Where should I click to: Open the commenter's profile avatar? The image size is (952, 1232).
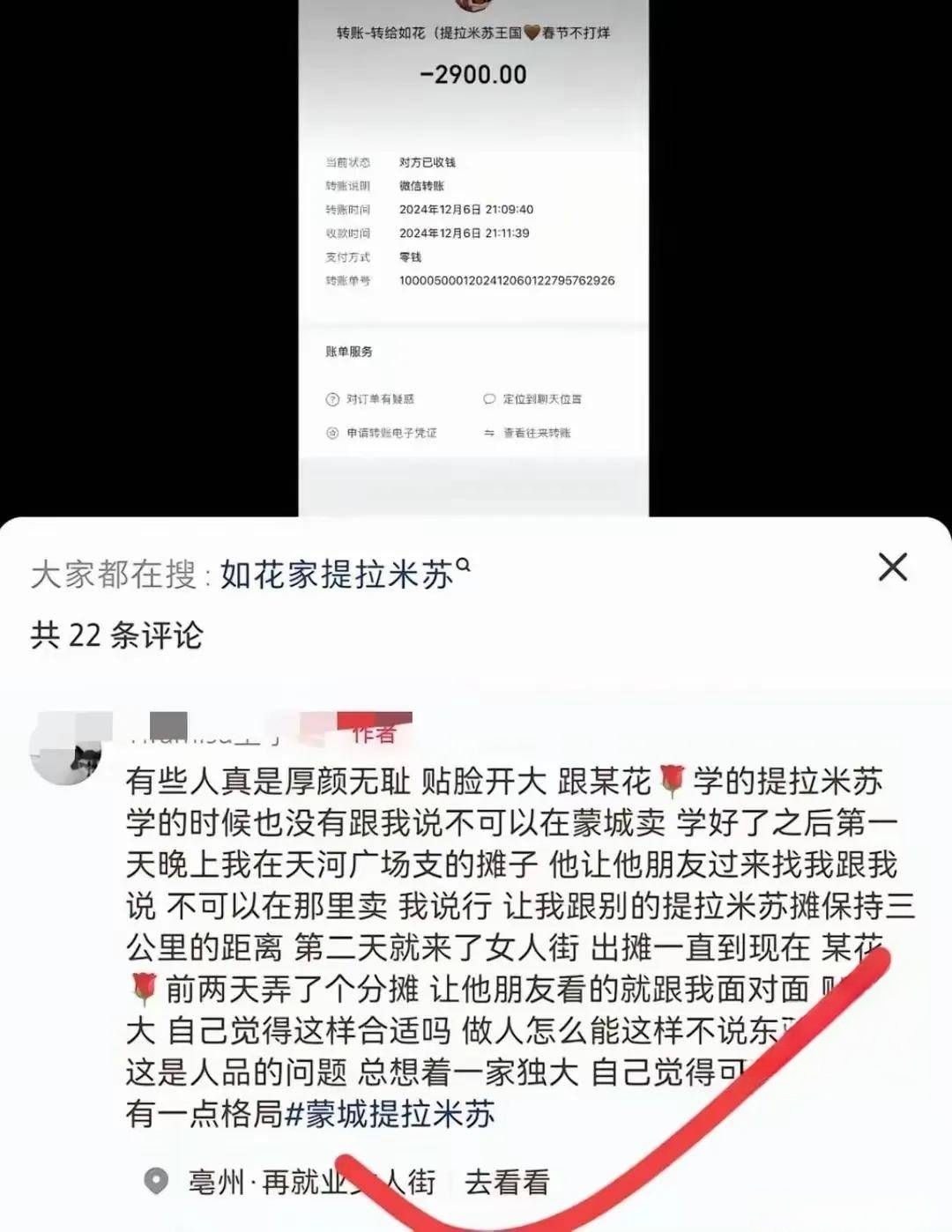(x=67, y=749)
